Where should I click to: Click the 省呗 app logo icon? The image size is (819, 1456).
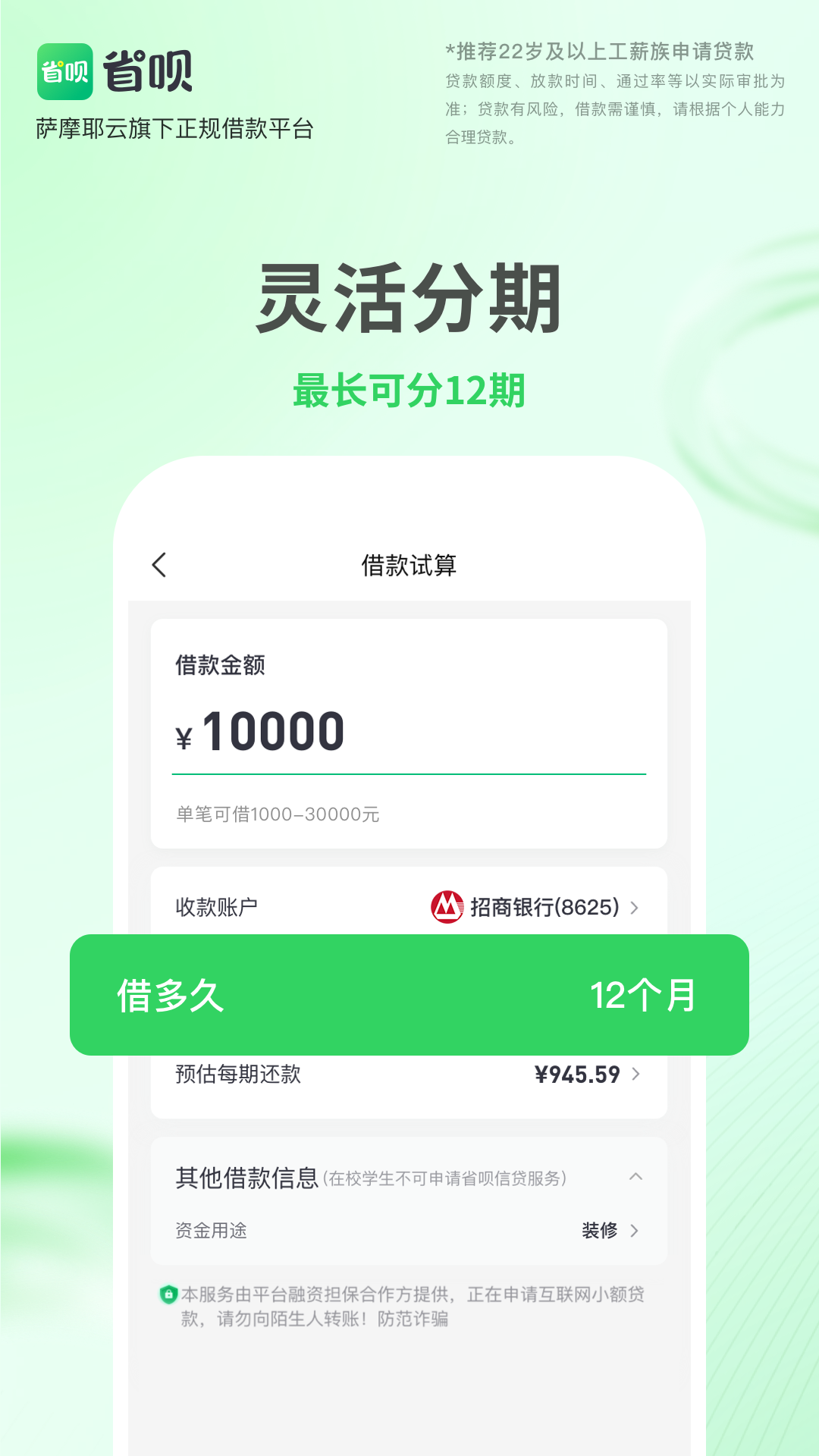(x=64, y=72)
